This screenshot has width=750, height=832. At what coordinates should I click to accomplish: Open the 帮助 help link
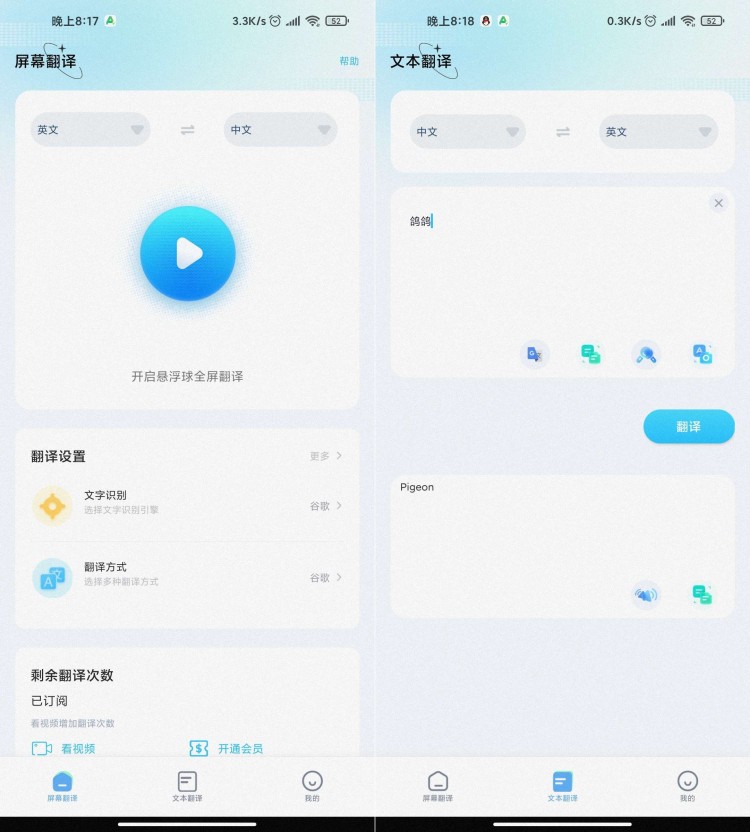348,61
